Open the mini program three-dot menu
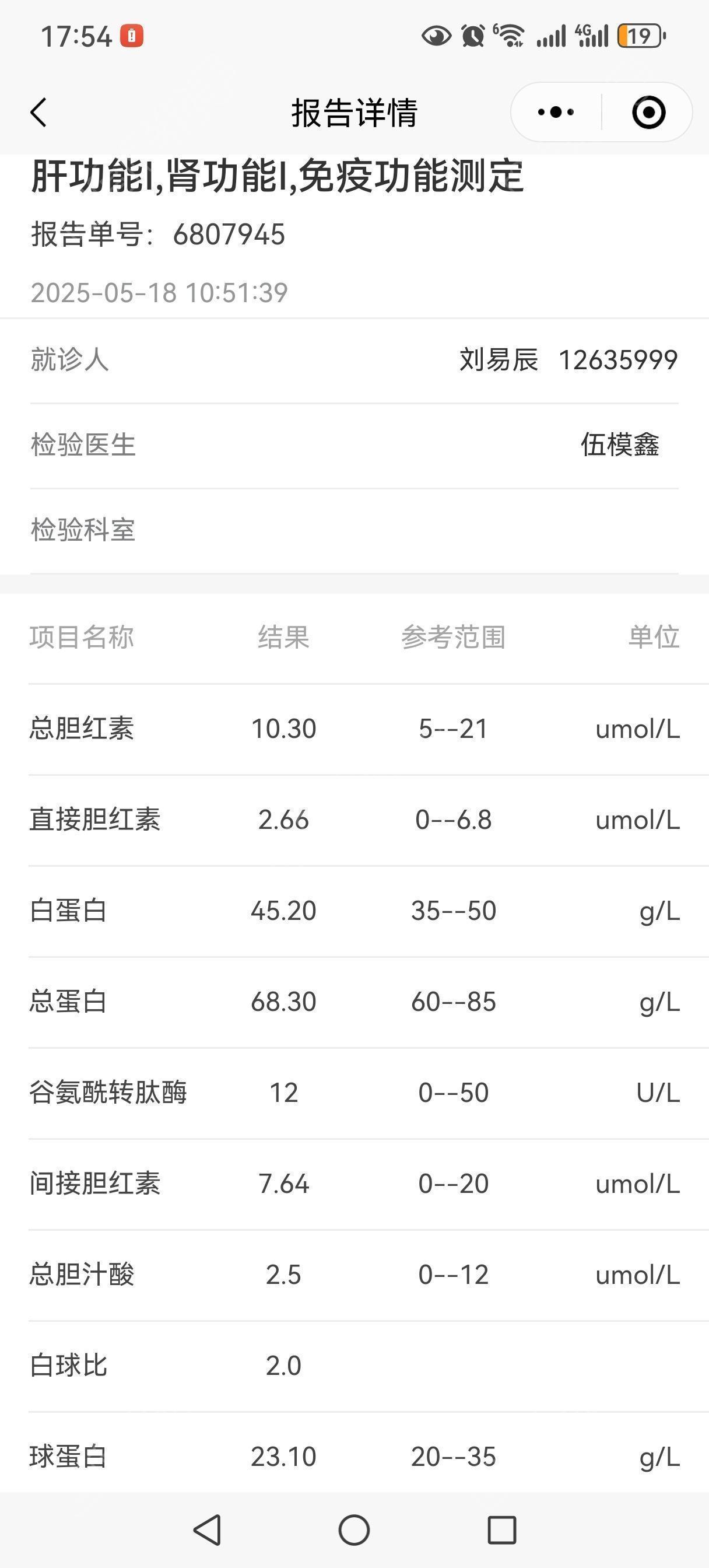709x1568 pixels. 556,113
